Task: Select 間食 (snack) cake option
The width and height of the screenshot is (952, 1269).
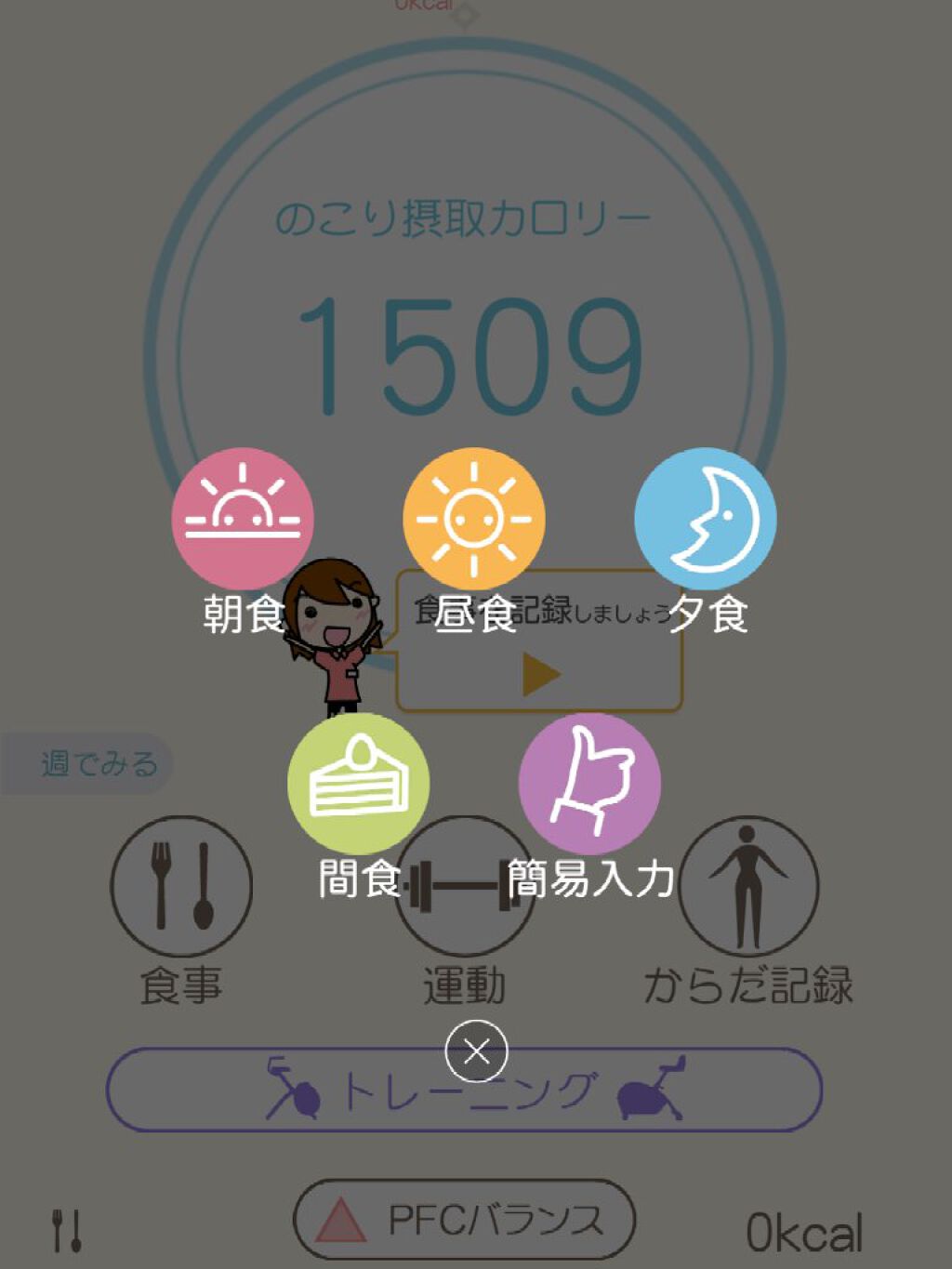Action: [358, 784]
